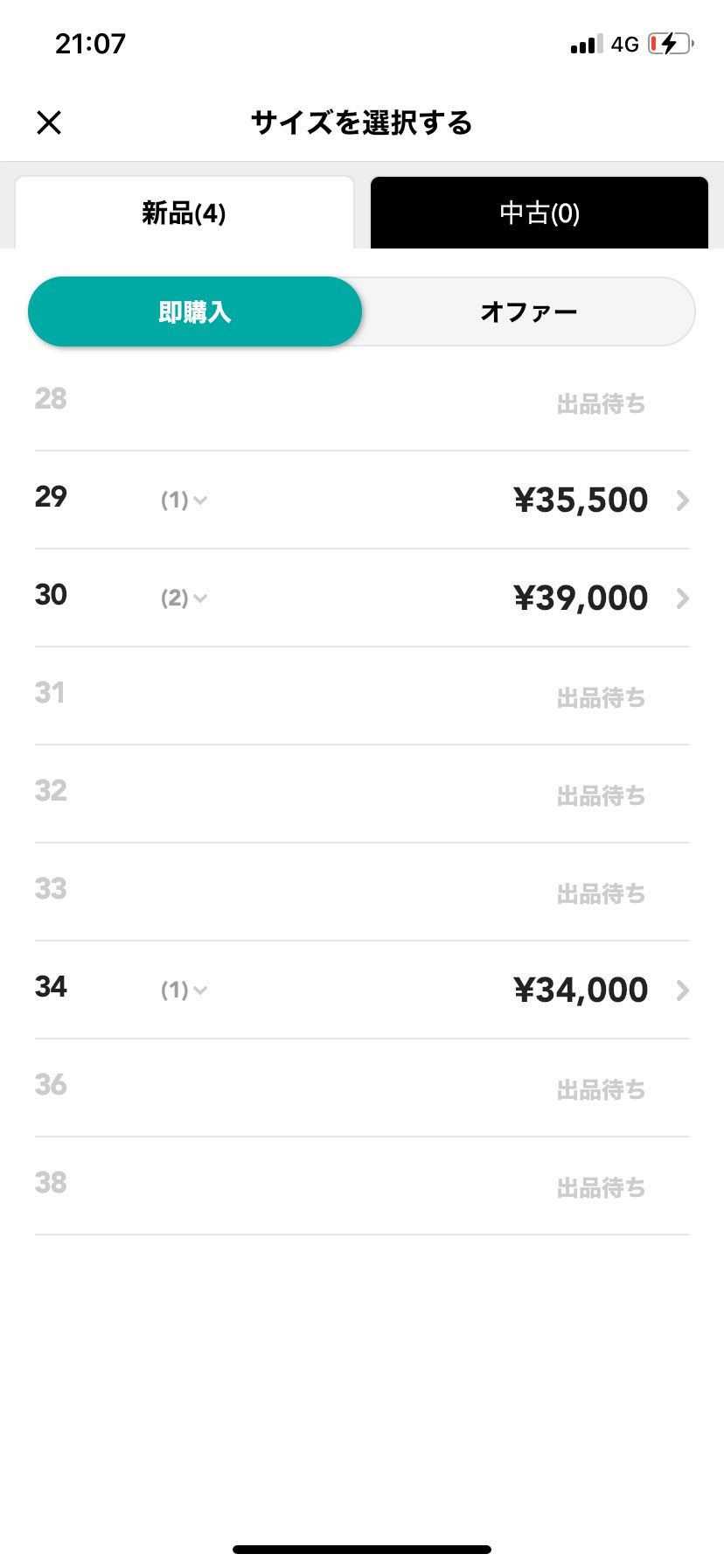Select the 即購入 purchase option
This screenshot has width=724, height=1568.
[195, 311]
